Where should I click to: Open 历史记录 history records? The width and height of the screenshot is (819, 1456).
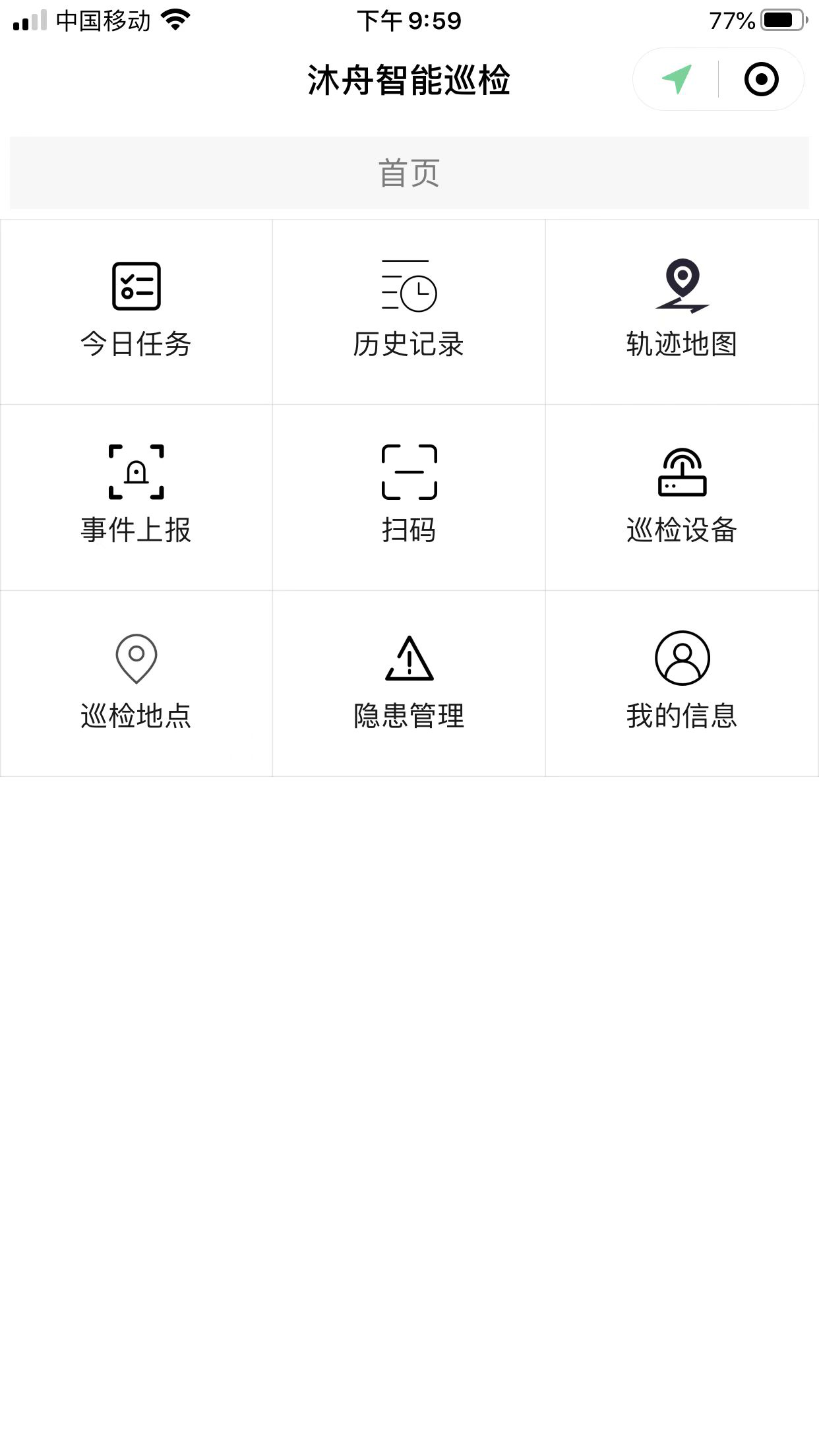tap(409, 312)
